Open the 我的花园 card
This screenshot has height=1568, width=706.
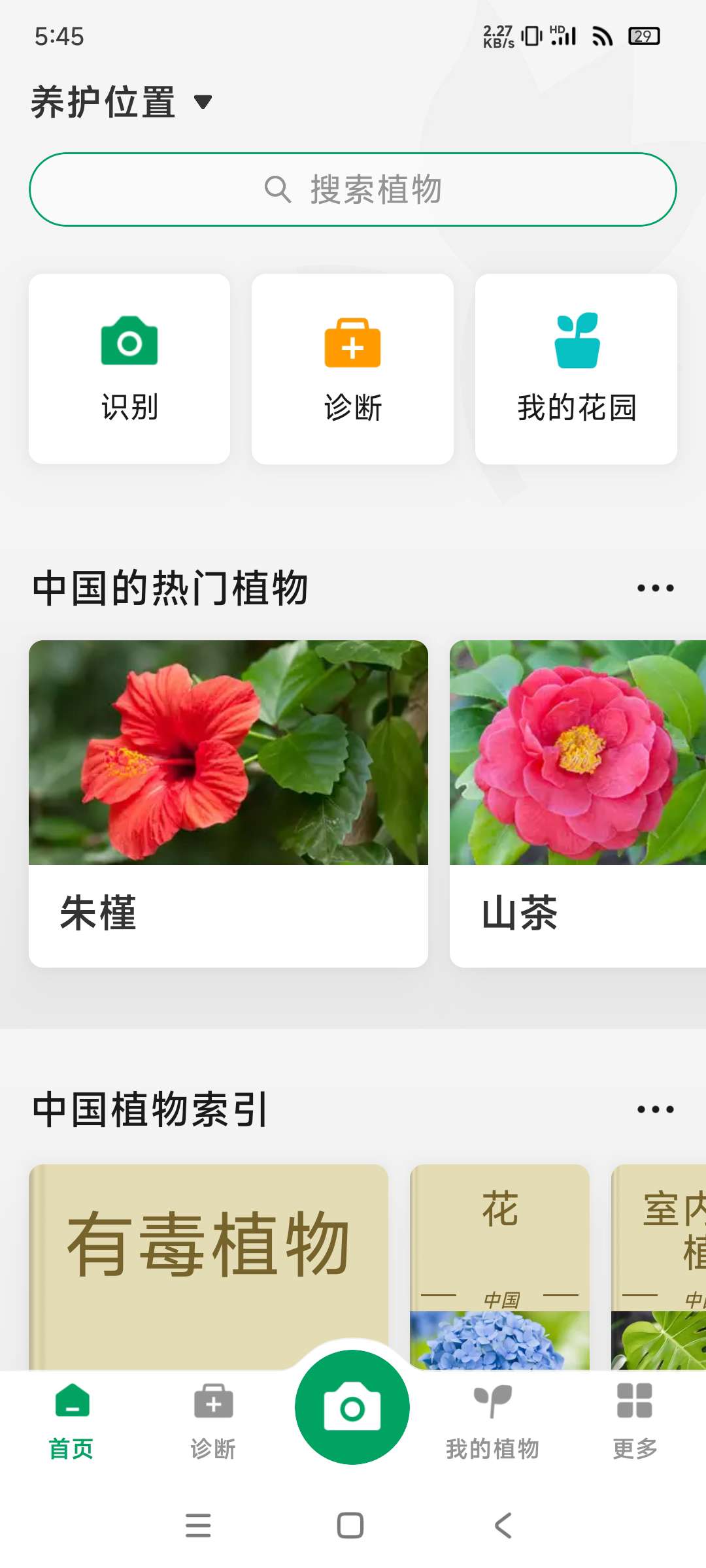pos(576,369)
